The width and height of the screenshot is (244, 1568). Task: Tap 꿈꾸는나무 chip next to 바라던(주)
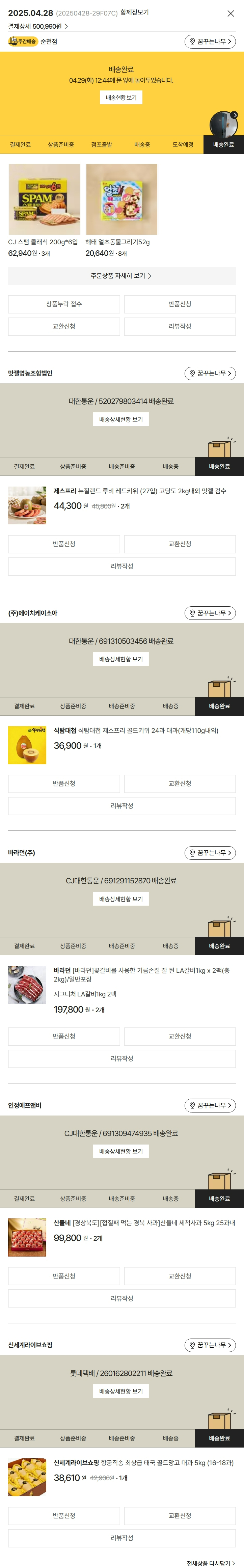tap(210, 853)
